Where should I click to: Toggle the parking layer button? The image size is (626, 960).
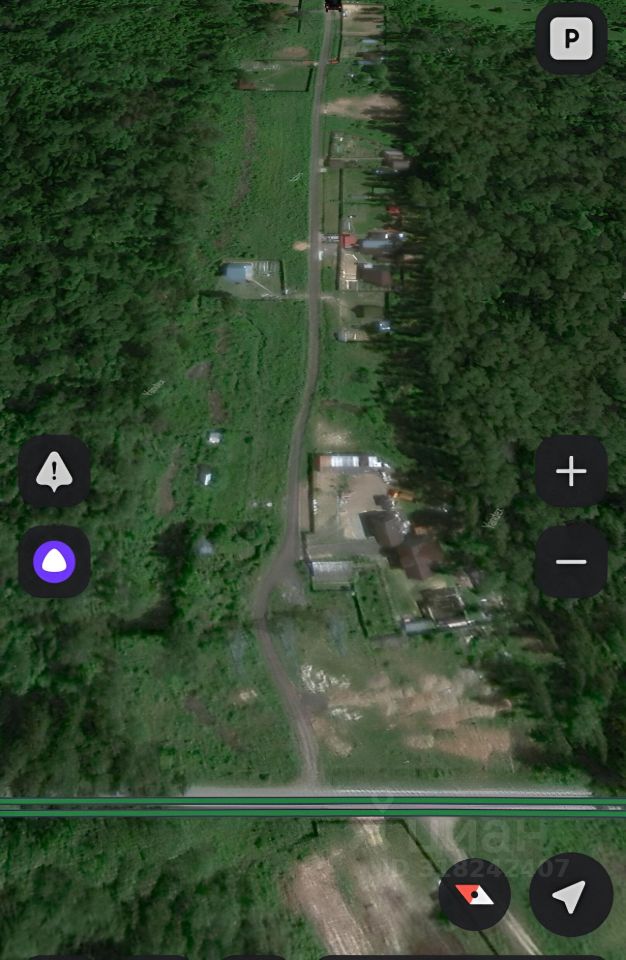click(x=571, y=40)
